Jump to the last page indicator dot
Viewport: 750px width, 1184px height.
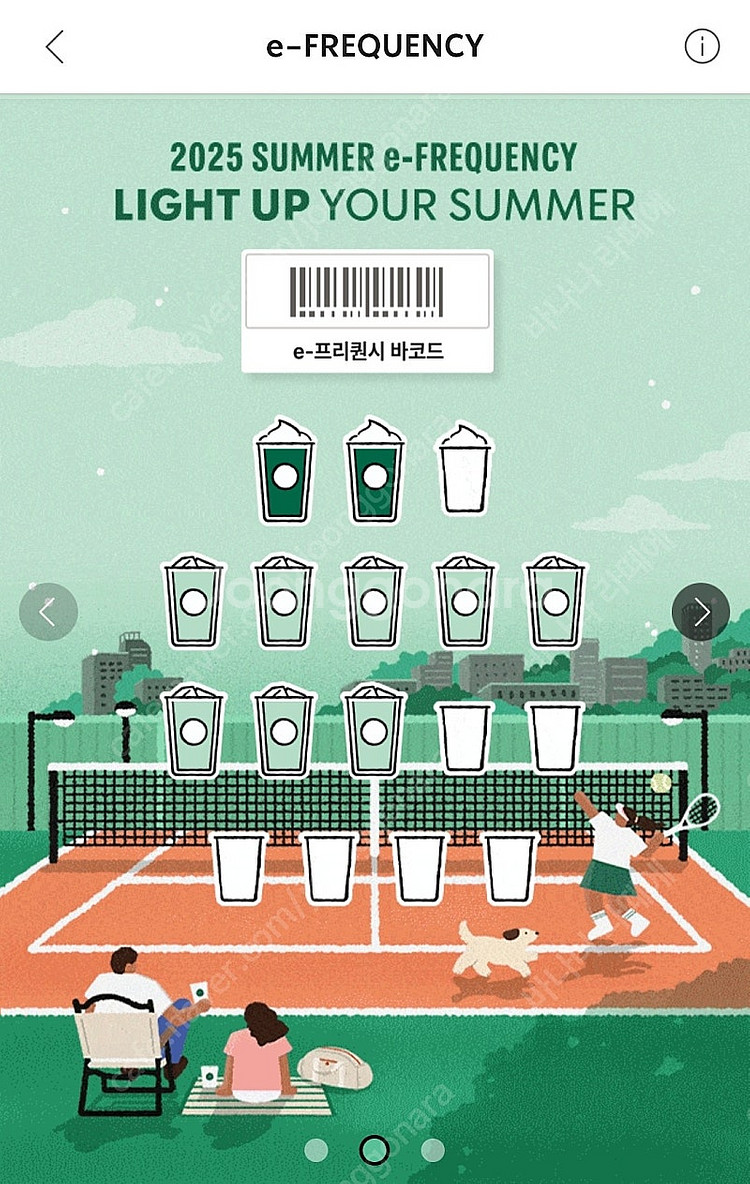point(433,1150)
